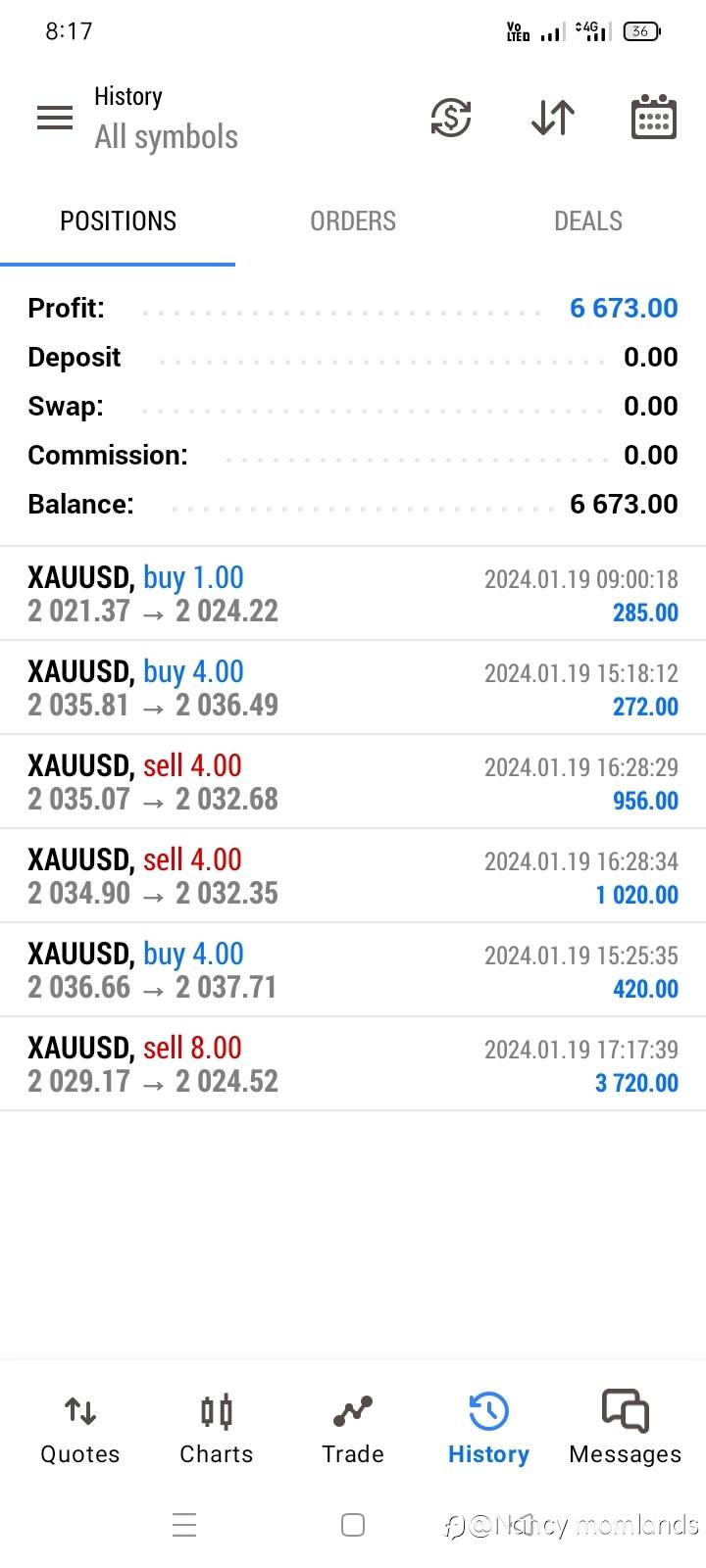Viewport: 706px width, 1568px height.
Task: Open XAUUSD buy 4.00 position with 420.00 profit
Action: [353, 970]
